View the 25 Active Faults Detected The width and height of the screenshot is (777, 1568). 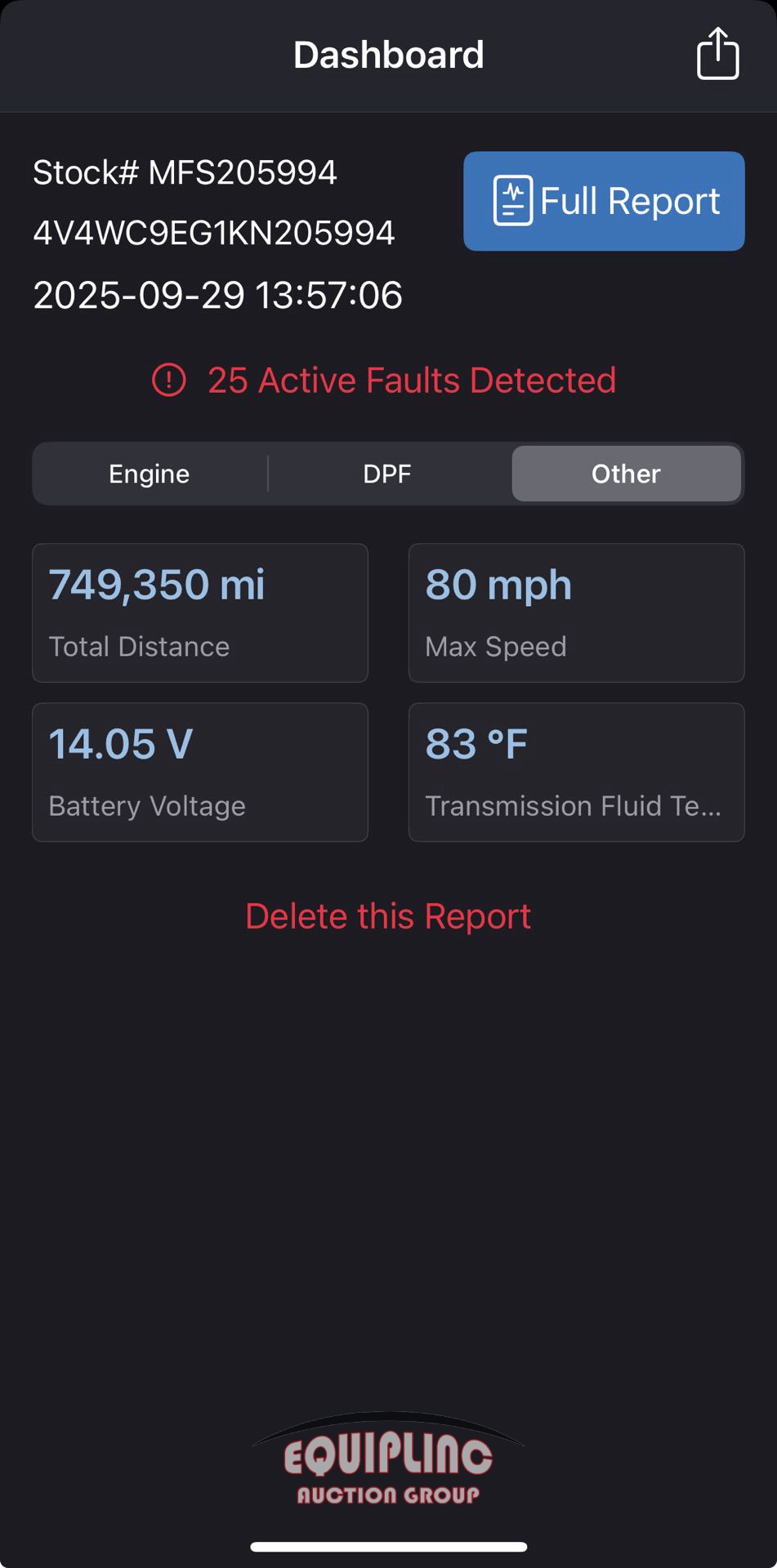click(x=386, y=381)
